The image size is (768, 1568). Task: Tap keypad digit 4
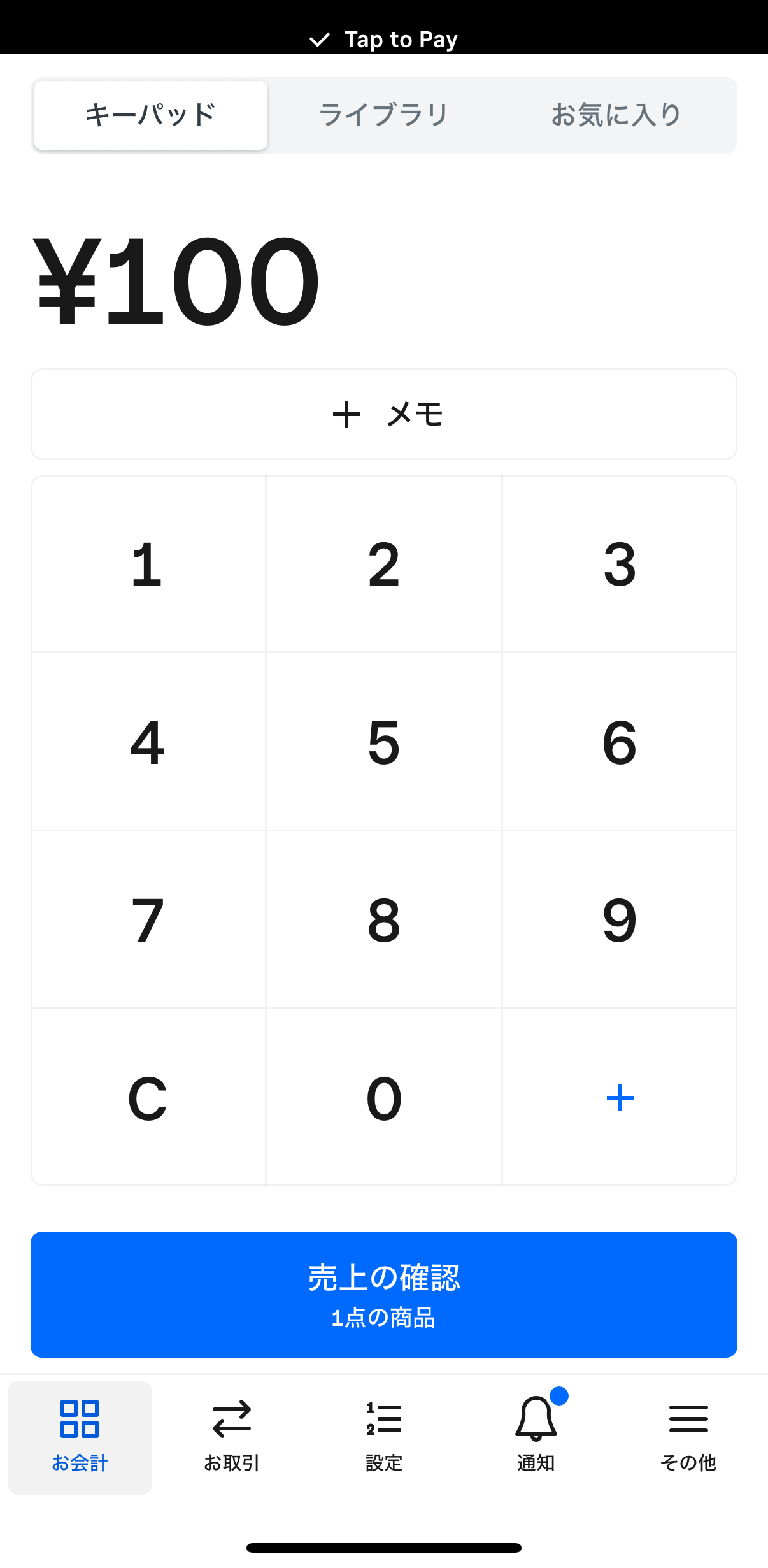(x=148, y=742)
